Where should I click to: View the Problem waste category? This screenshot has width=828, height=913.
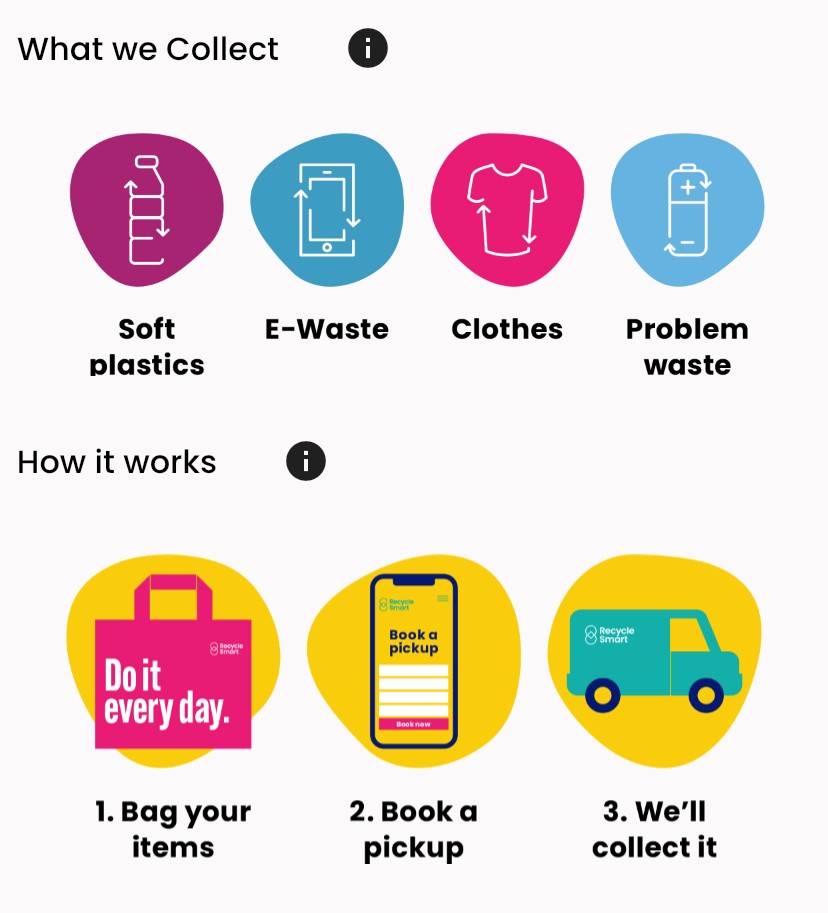tap(687, 212)
